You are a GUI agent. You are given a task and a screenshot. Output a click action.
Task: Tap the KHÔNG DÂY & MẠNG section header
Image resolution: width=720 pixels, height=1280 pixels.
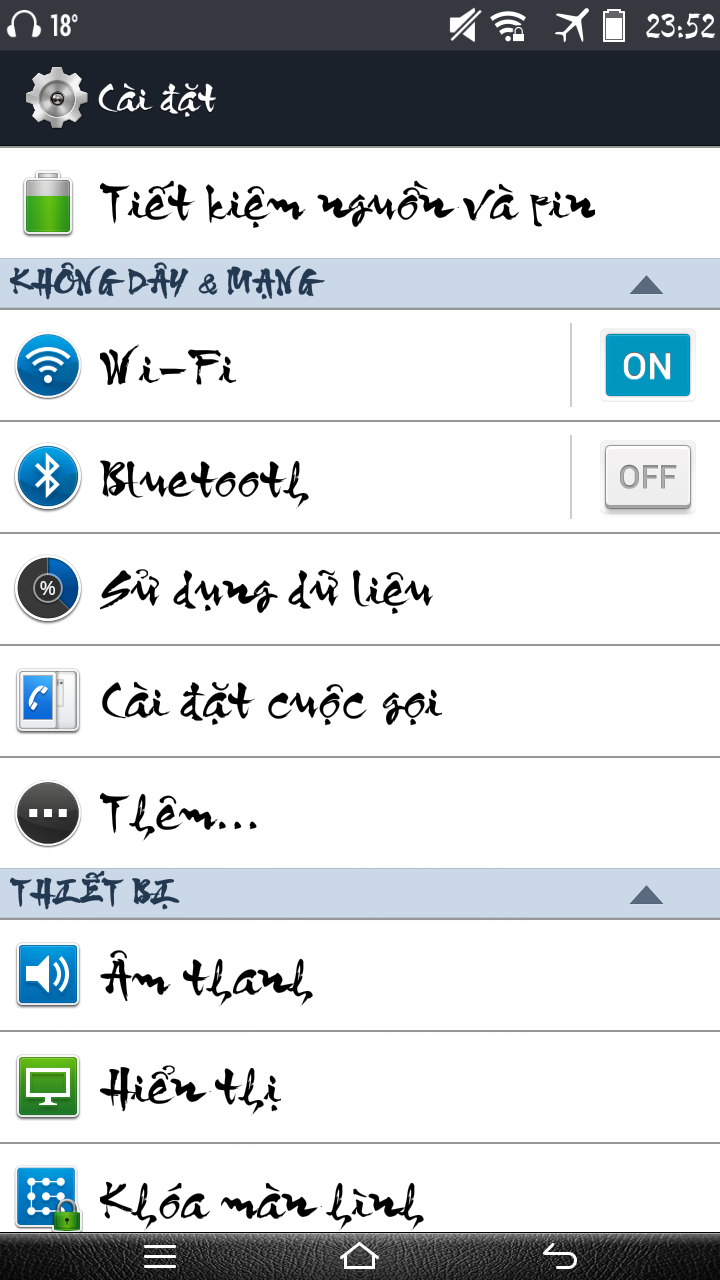165,283
